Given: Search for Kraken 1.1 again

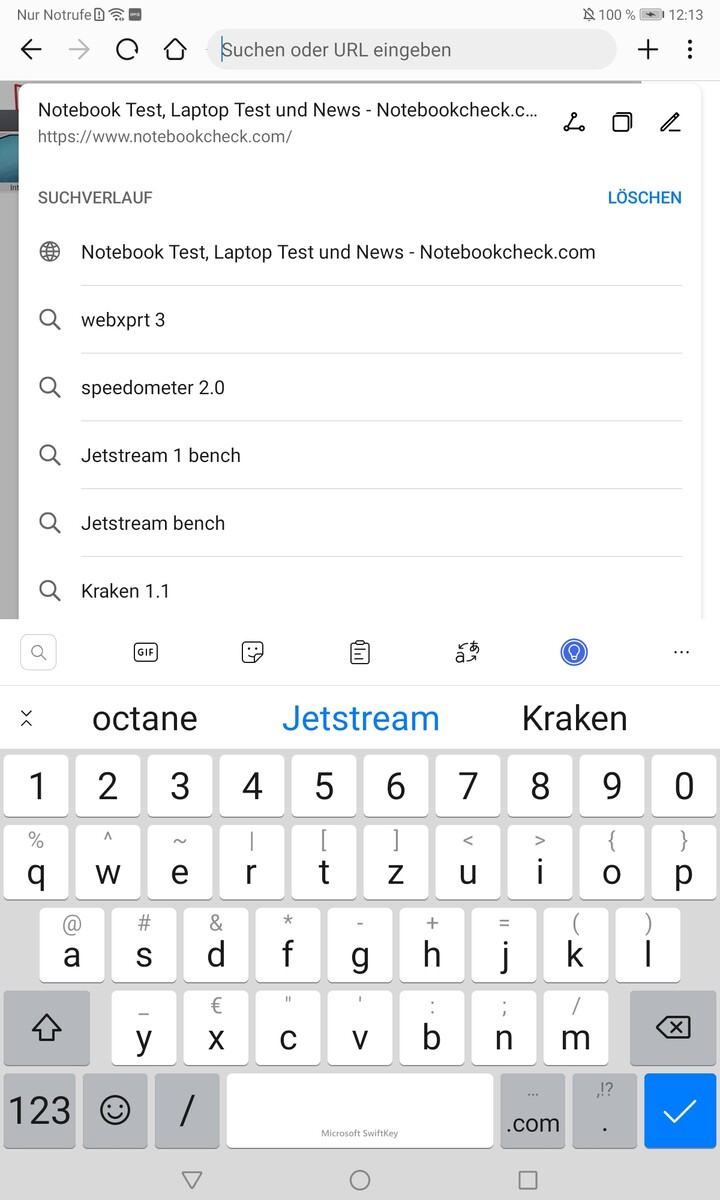Looking at the screenshot, I should pos(125,591).
